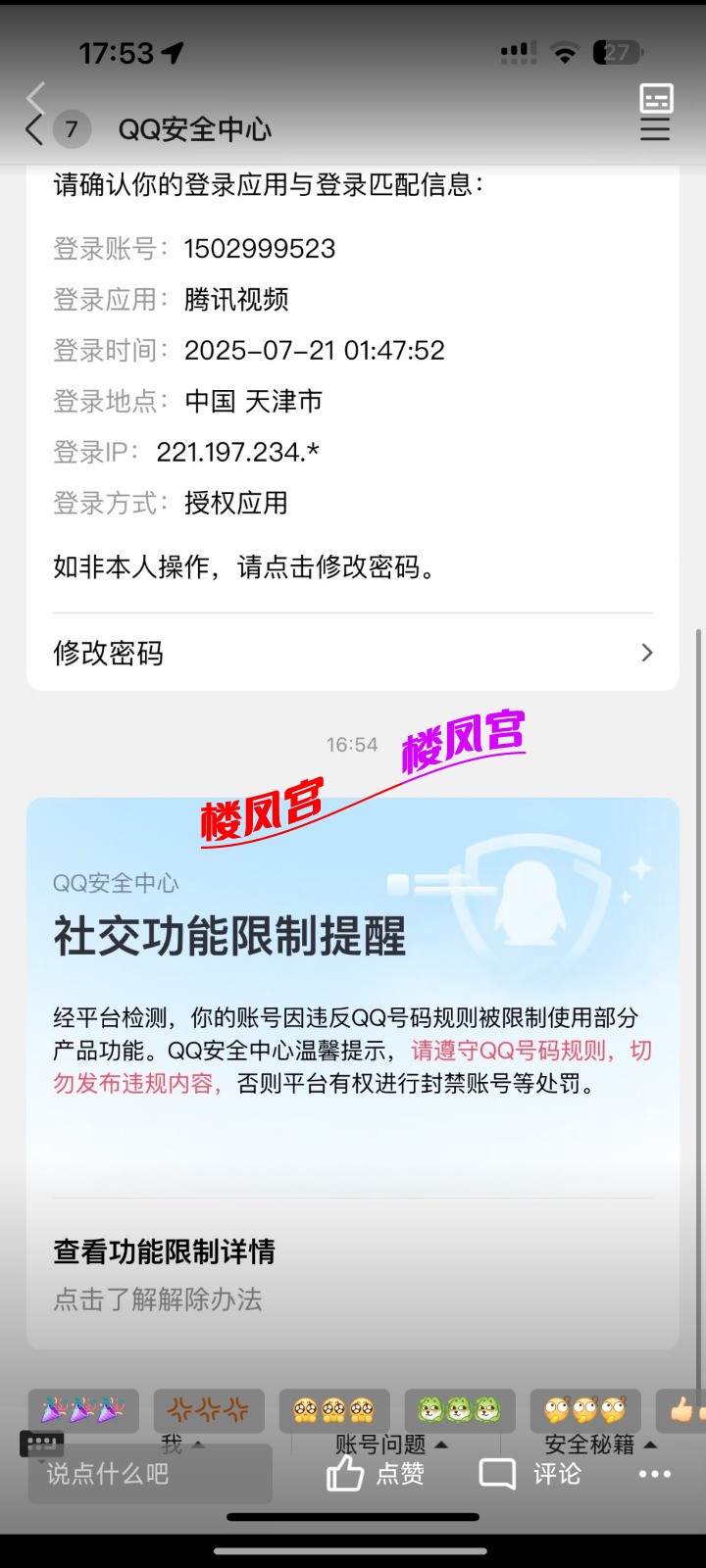This screenshot has width=706, height=1568.
Task: Open the three-dot more options menu
Action: (654, 1474)
